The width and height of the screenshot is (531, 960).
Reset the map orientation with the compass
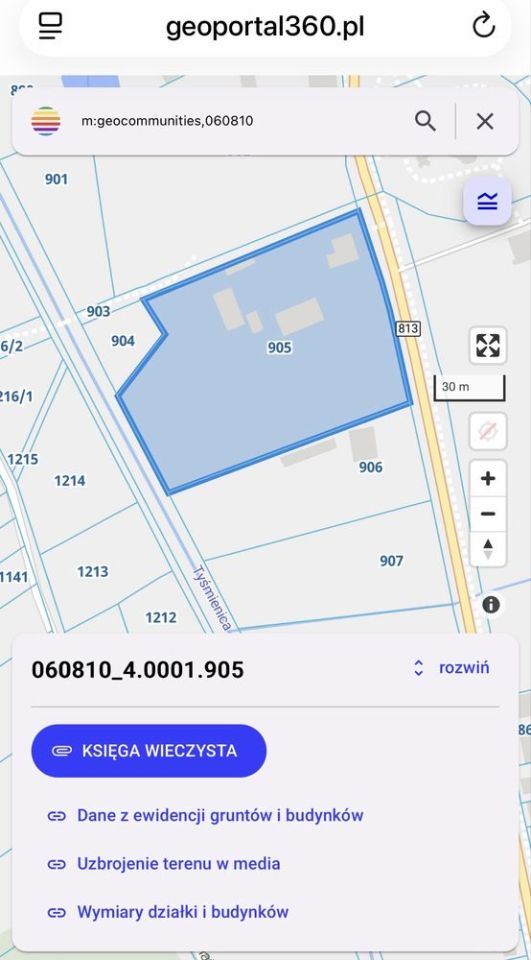point(488,549)
